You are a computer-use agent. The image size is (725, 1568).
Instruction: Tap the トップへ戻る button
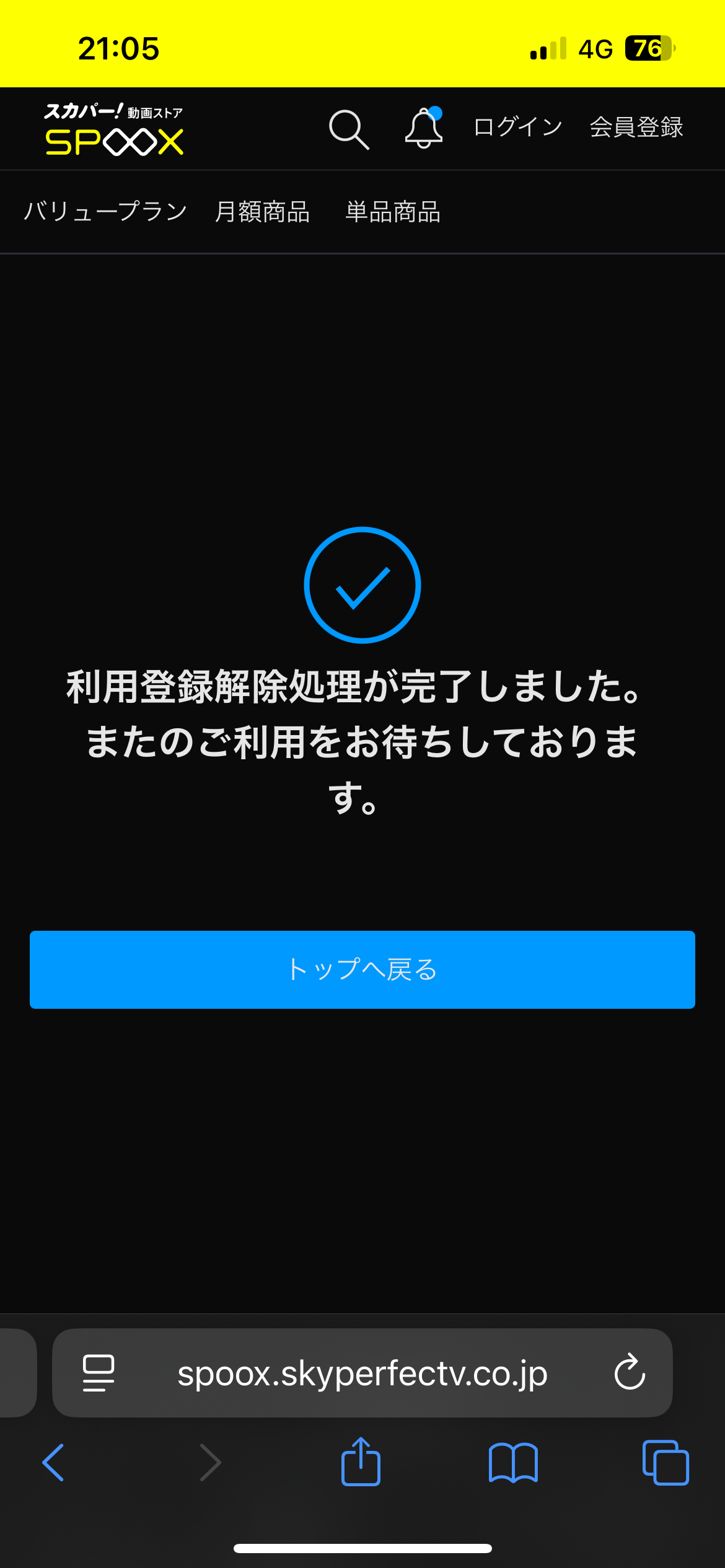(x=362, y=969)
